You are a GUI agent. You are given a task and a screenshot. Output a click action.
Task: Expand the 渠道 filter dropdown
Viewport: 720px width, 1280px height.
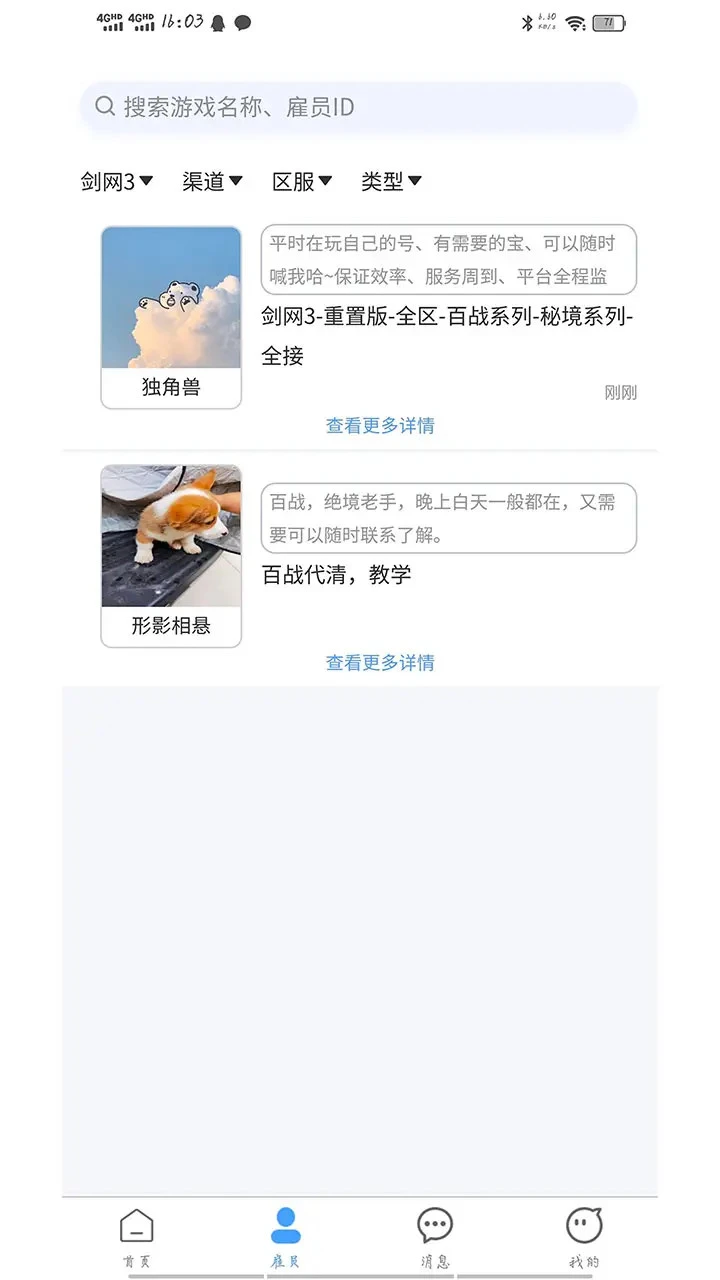pyautogui.click(x=212, y=181)
